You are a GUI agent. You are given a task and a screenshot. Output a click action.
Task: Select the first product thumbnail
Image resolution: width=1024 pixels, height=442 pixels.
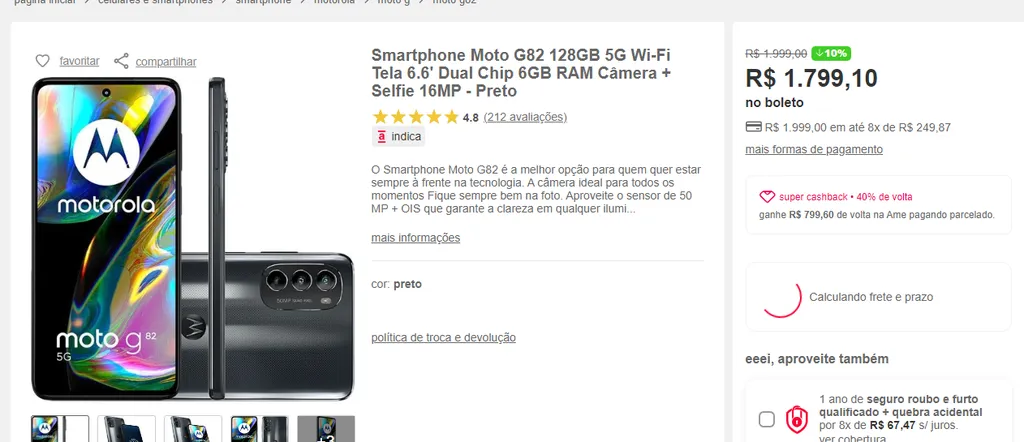coord(60,429)
